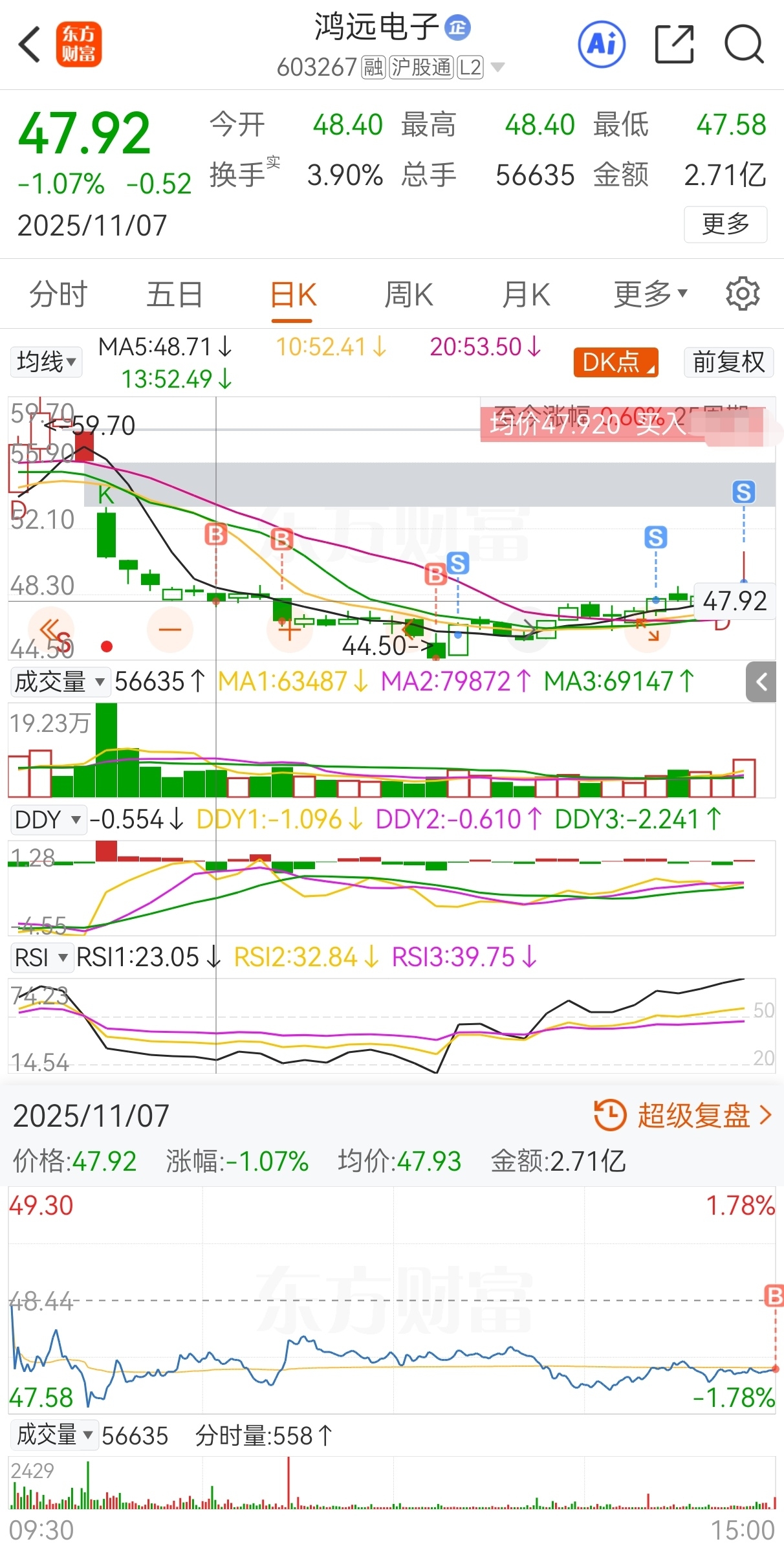Open the 更多 chart period dropdown
Image resolution: width=784 pixels, height=1548 pixels.
649,295
